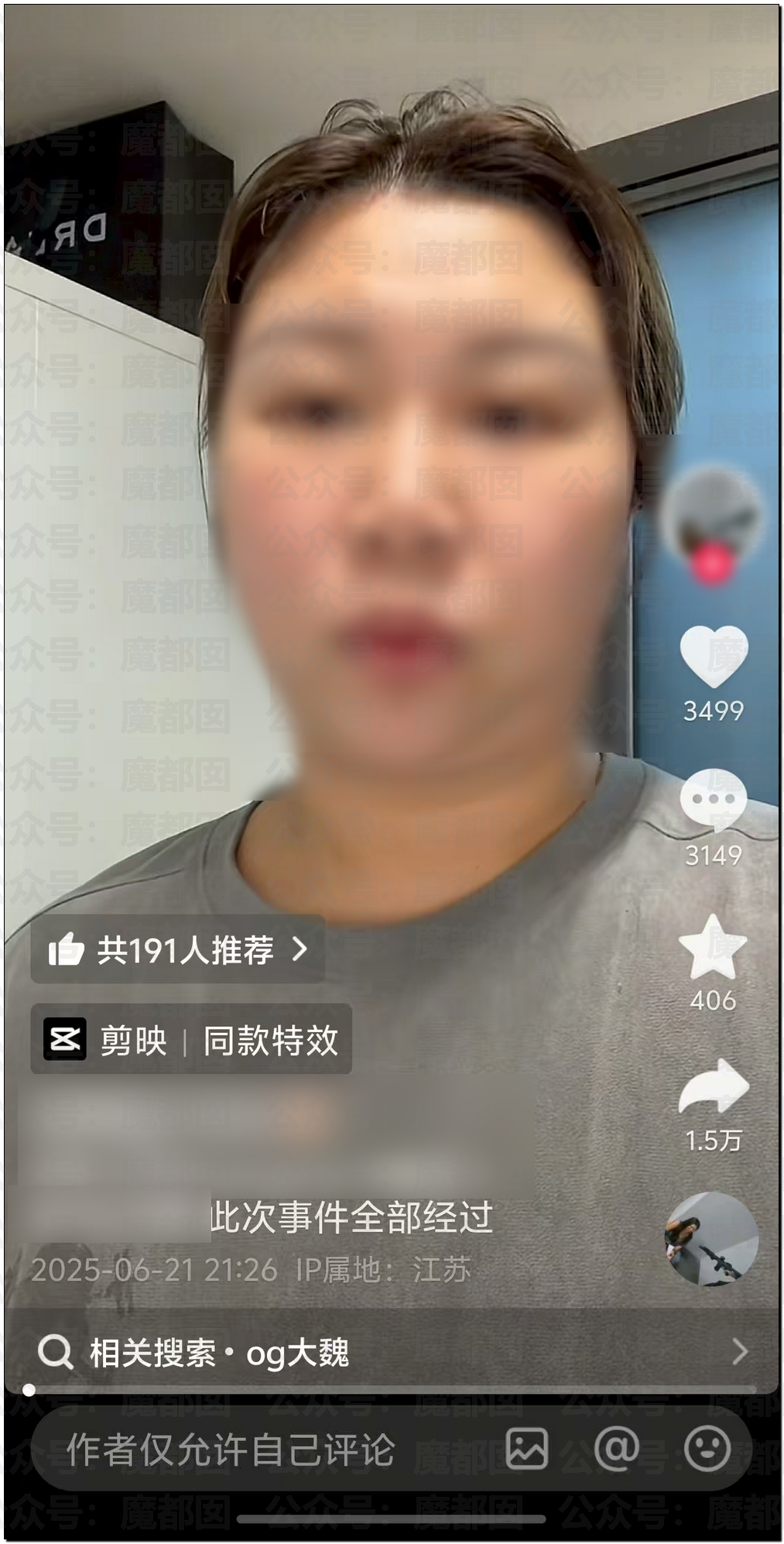Open the 剪映 同款特效 effect link
The image size is (784, 1544).
(191, 1040)
